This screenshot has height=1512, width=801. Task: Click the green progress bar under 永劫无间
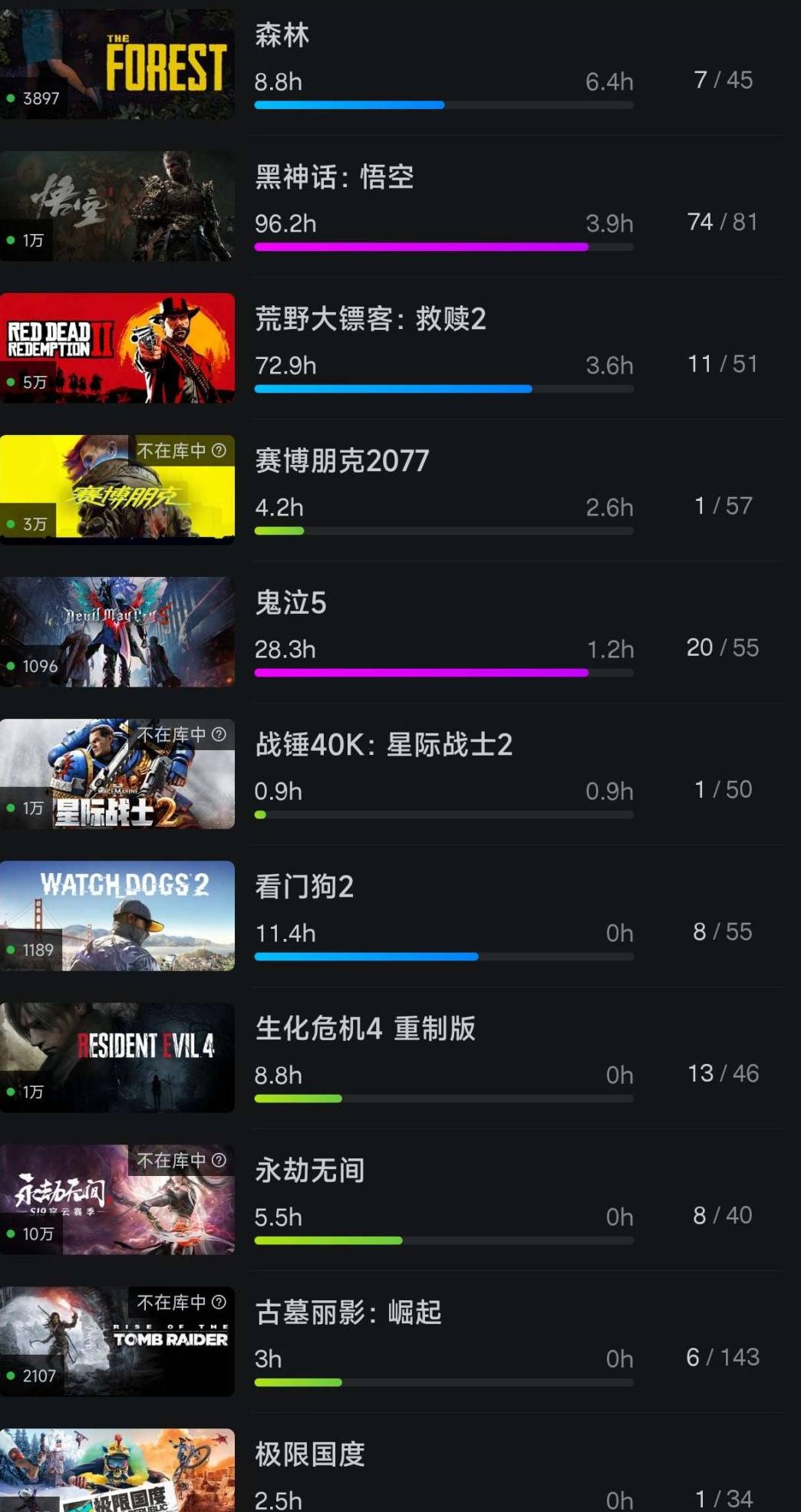[326, 1240]
